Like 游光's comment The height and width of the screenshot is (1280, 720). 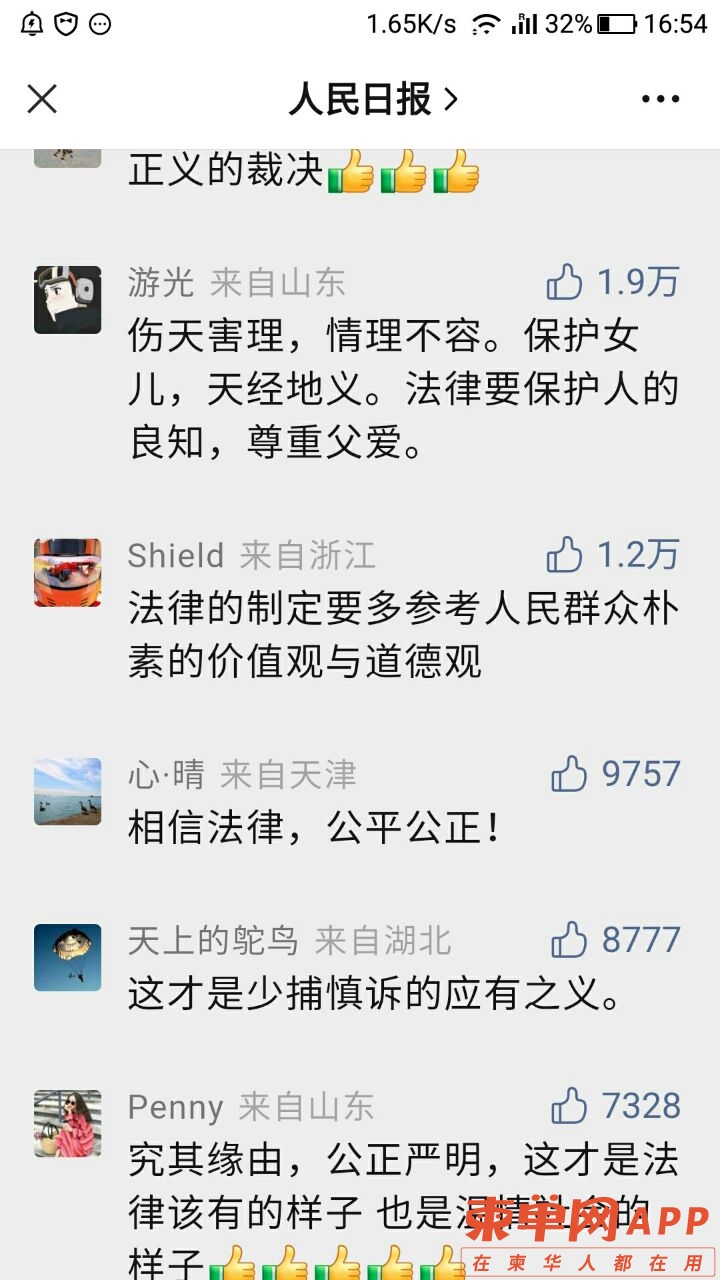(565, 283)
